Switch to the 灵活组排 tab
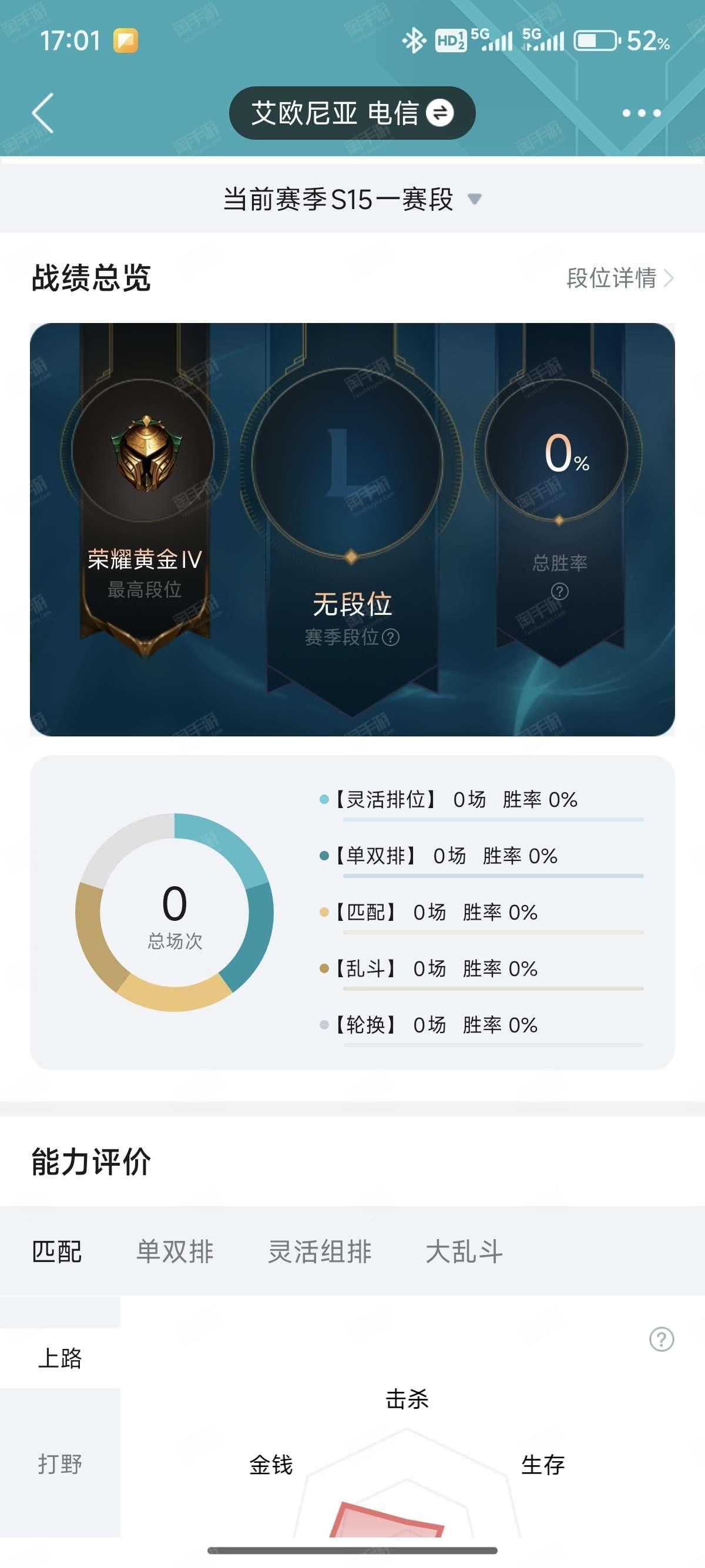Viewport: 705px width, 1568px height. pos(320,1251)
